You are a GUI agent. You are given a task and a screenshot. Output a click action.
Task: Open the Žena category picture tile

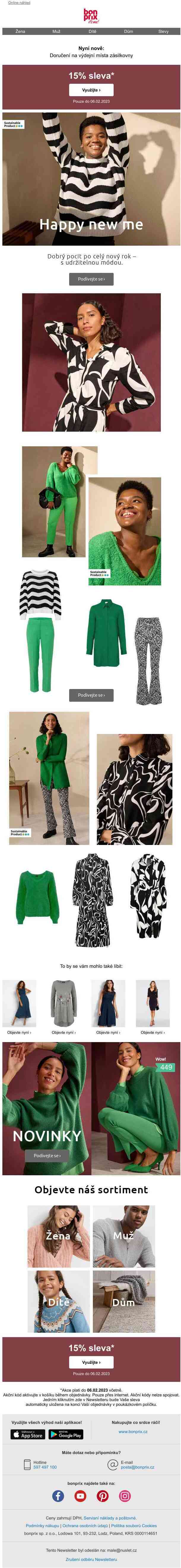[58, 1235]
